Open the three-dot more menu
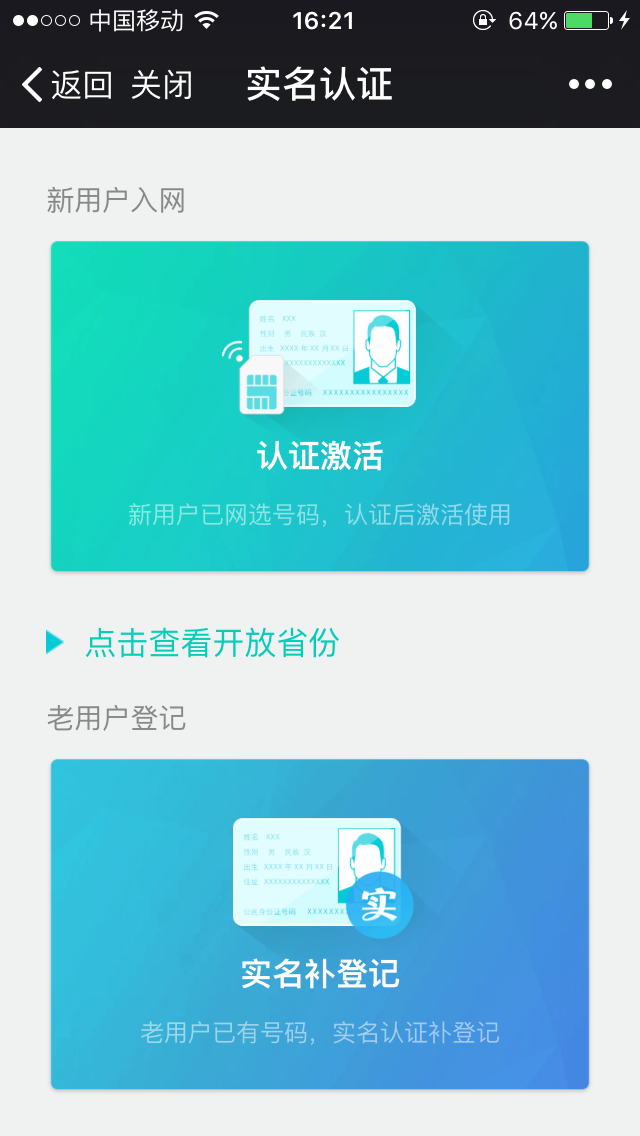The height and width of the screenshot is (1136, 640). 590,85
